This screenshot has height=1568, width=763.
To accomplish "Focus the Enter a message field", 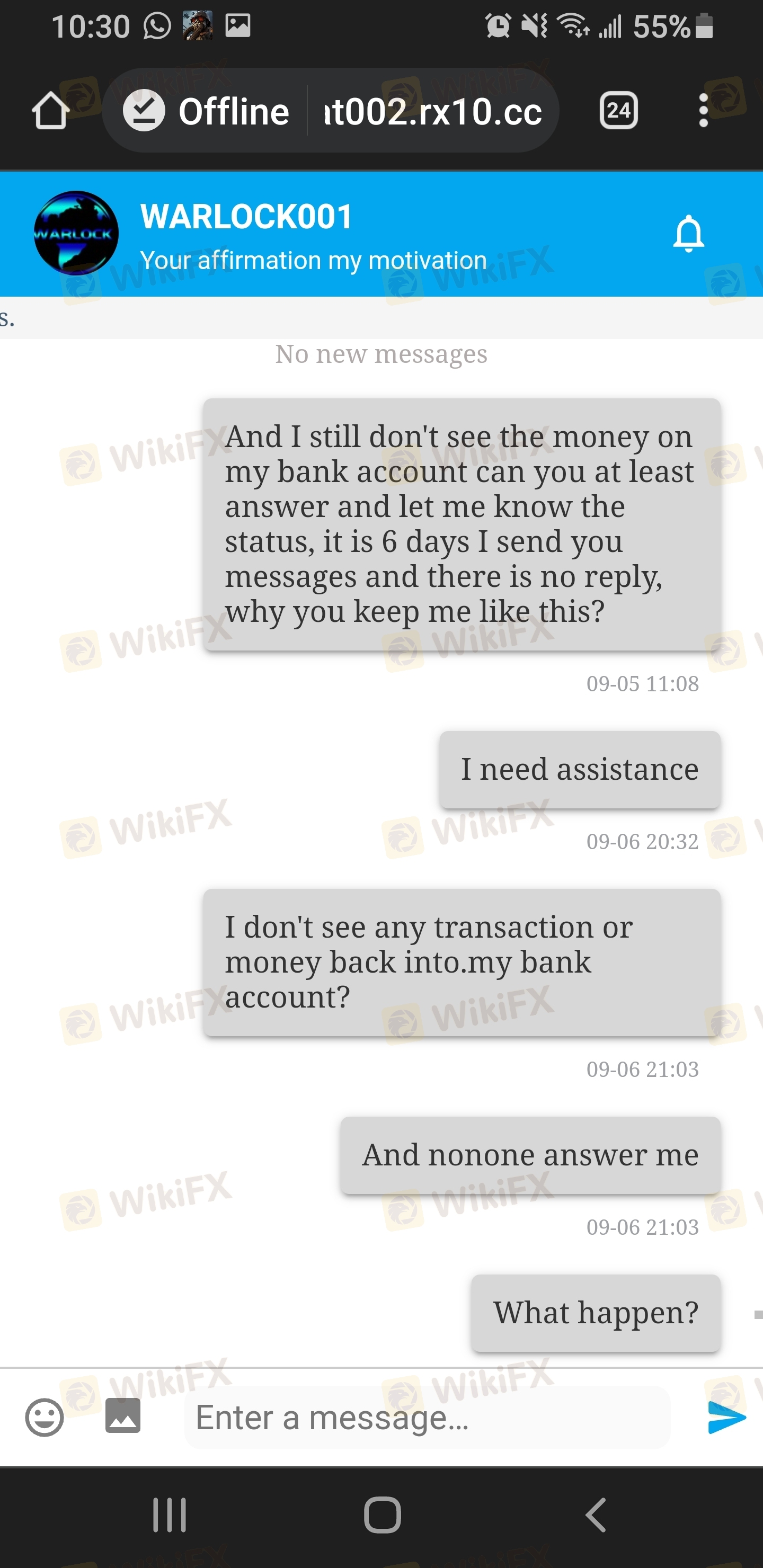I will click(426, 1418).
